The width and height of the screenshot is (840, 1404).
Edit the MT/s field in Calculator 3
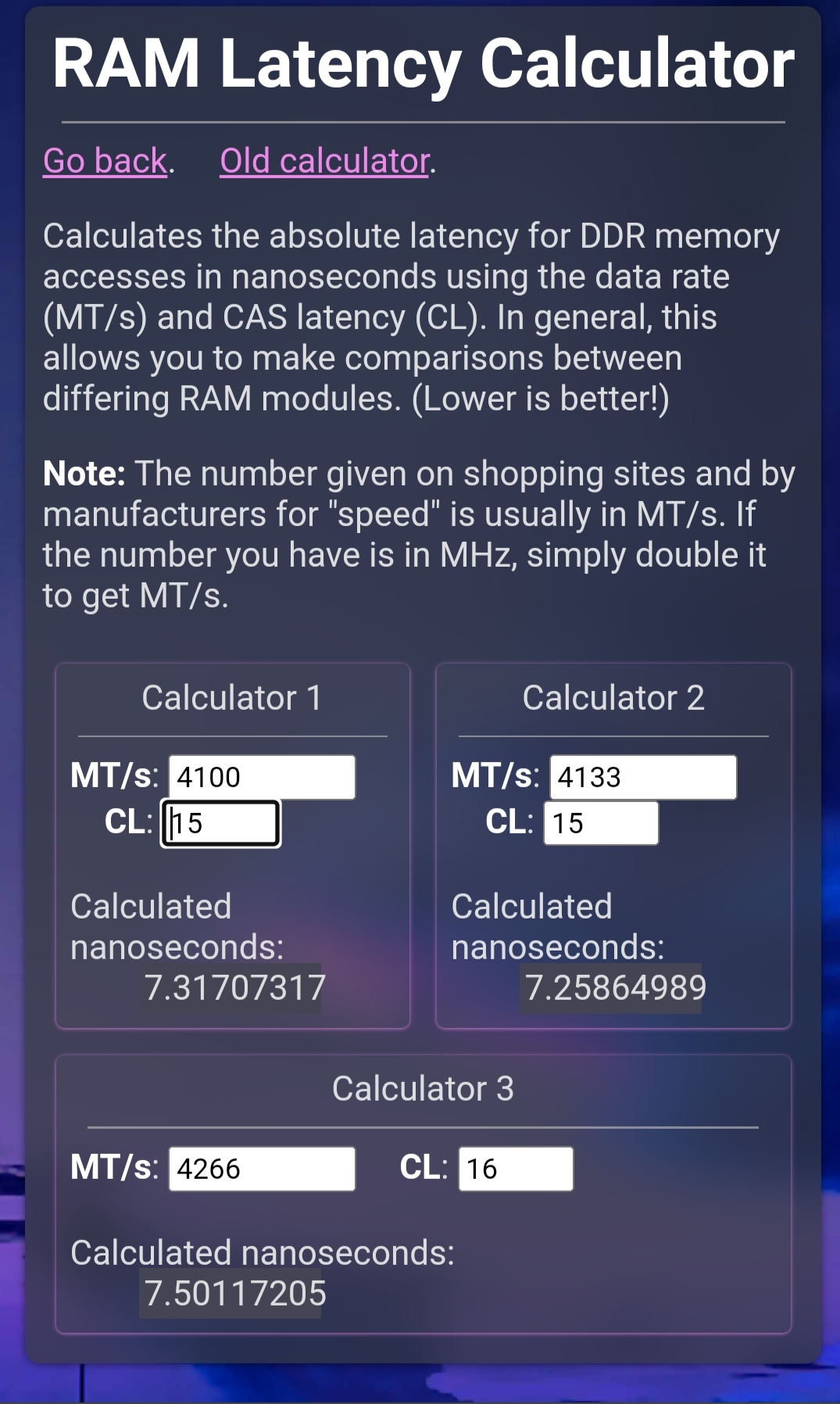click(x=262, y=1169)
